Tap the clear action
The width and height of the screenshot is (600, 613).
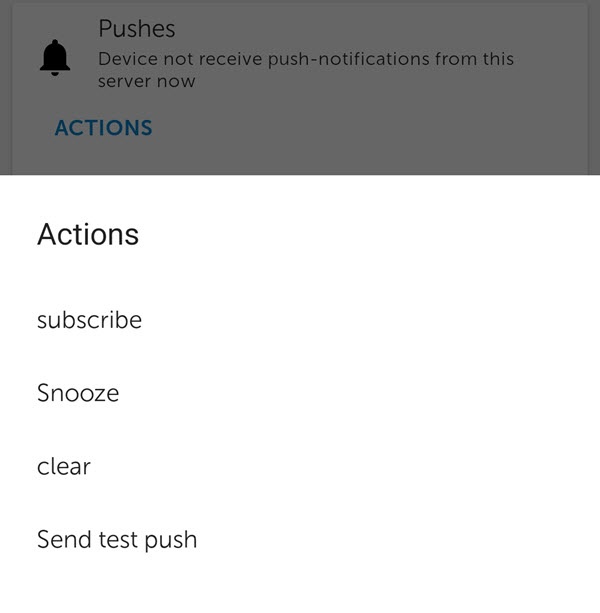64,466
